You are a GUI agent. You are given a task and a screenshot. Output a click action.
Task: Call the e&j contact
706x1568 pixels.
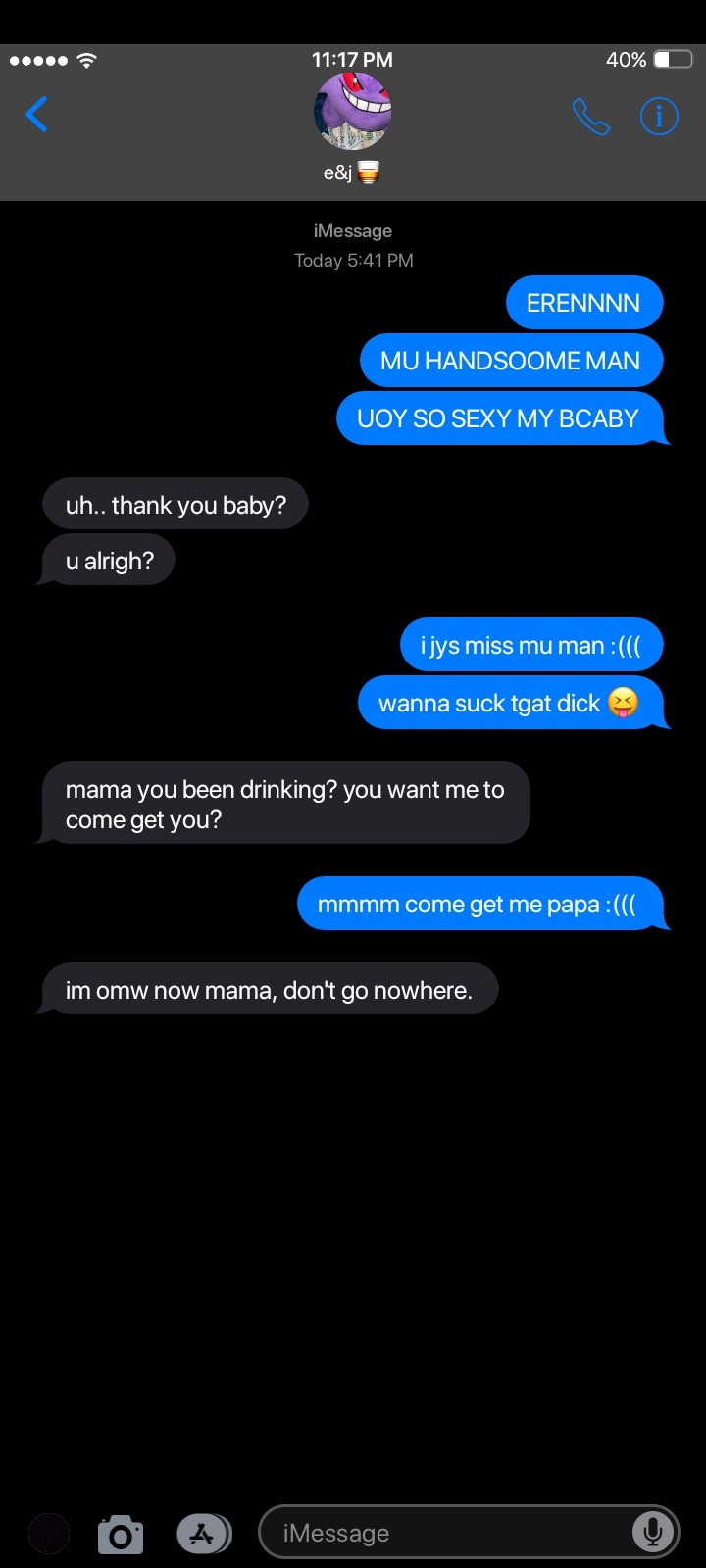(x=590, y=117)
